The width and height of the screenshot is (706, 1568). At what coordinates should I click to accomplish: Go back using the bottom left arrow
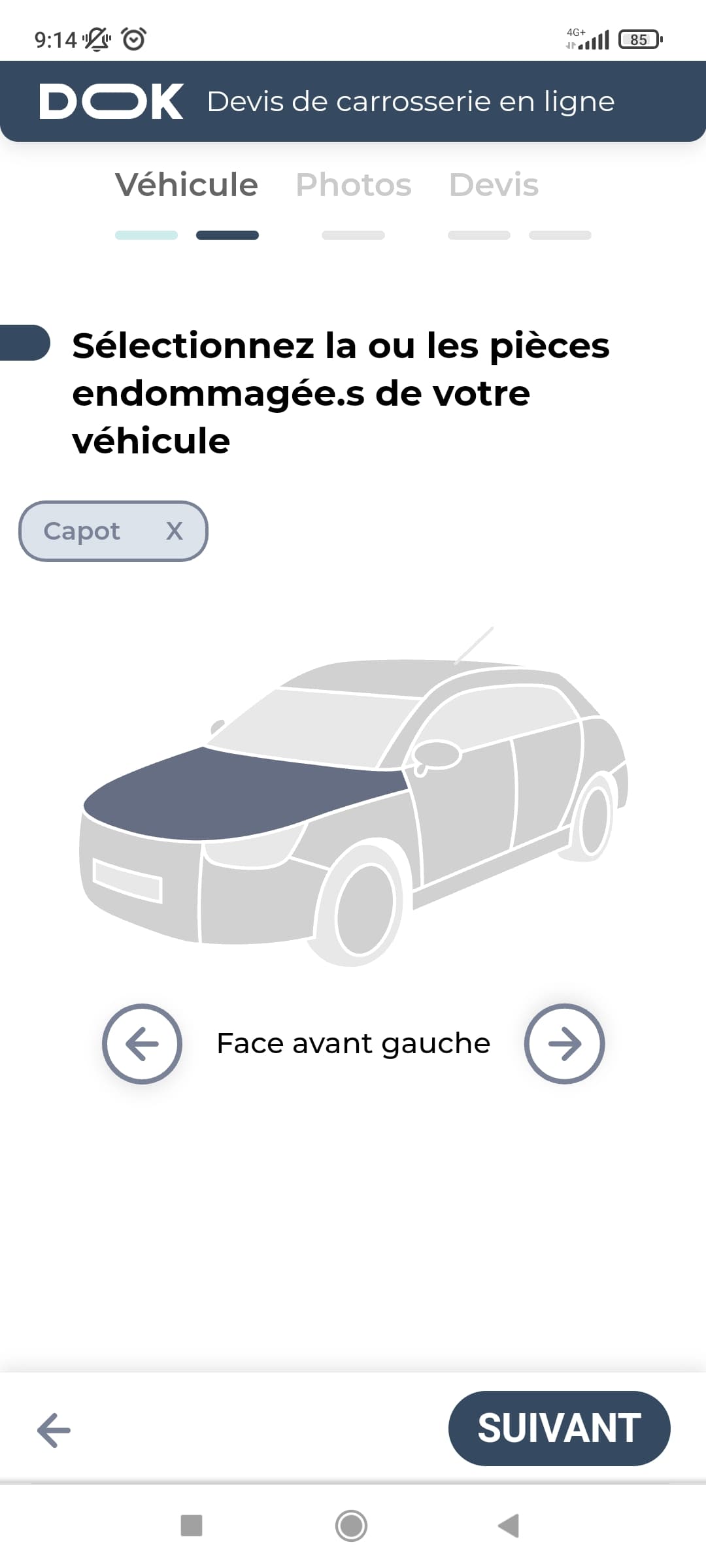coord(54,1430)
